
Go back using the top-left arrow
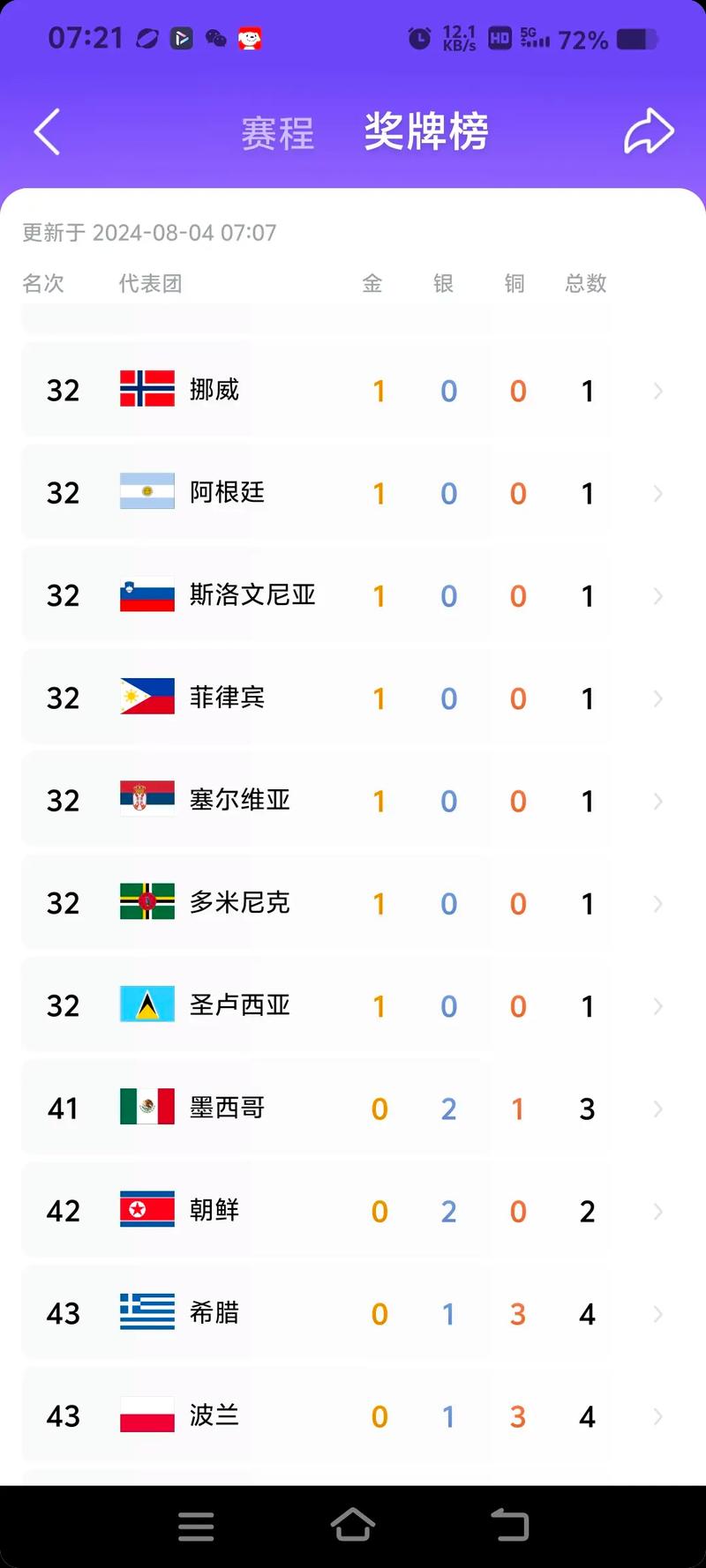[47, 132]
